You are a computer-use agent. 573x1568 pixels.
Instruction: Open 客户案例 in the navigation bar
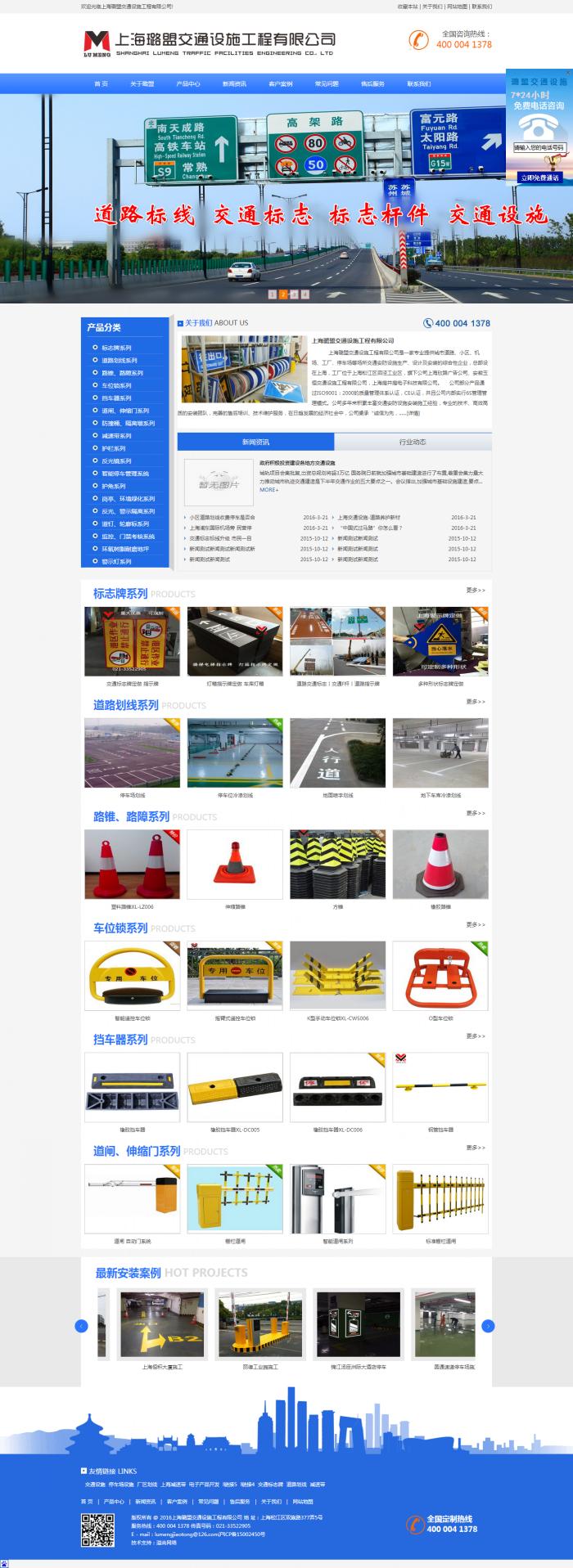point(280,83)
